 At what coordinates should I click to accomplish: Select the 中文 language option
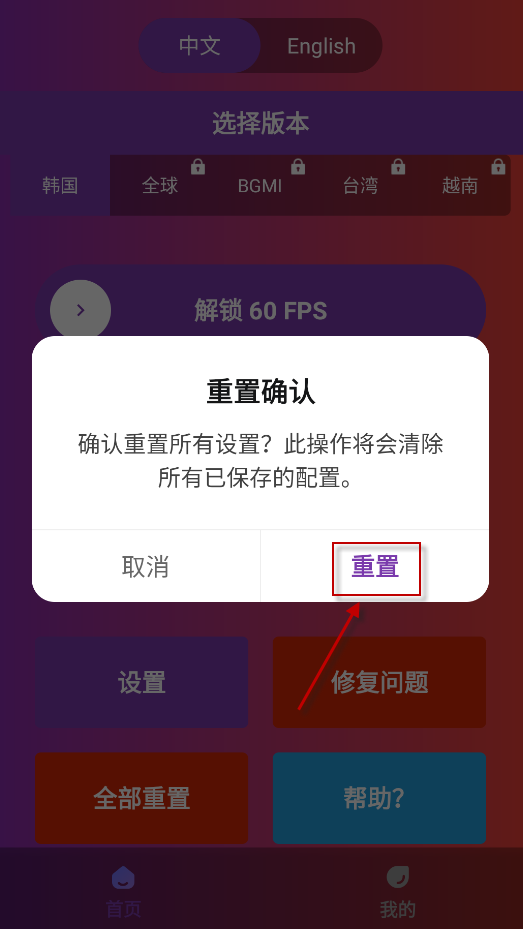[x=200, y=46]
